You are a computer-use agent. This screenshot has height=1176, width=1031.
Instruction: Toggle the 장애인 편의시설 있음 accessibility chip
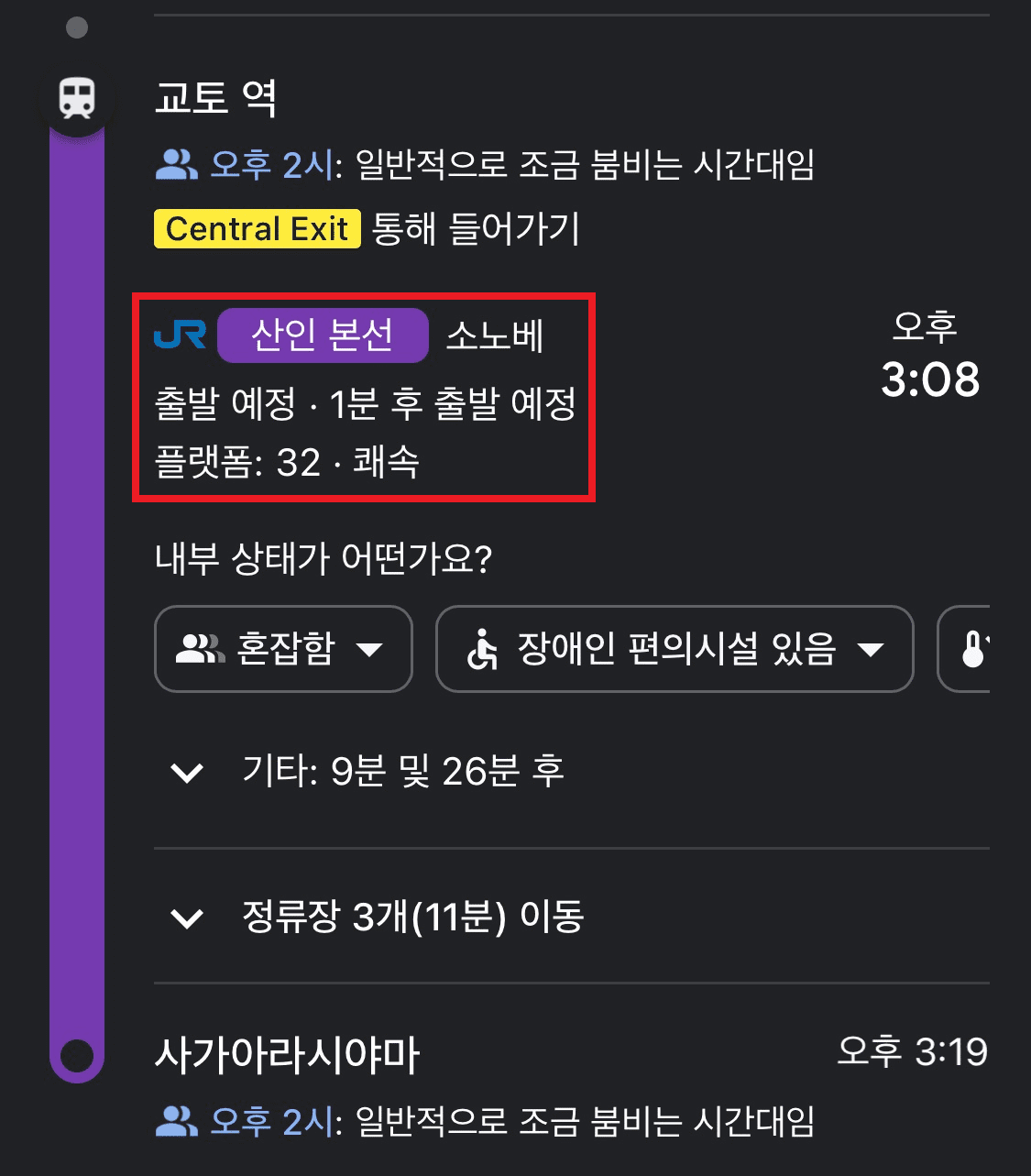(x=674, y=651)
